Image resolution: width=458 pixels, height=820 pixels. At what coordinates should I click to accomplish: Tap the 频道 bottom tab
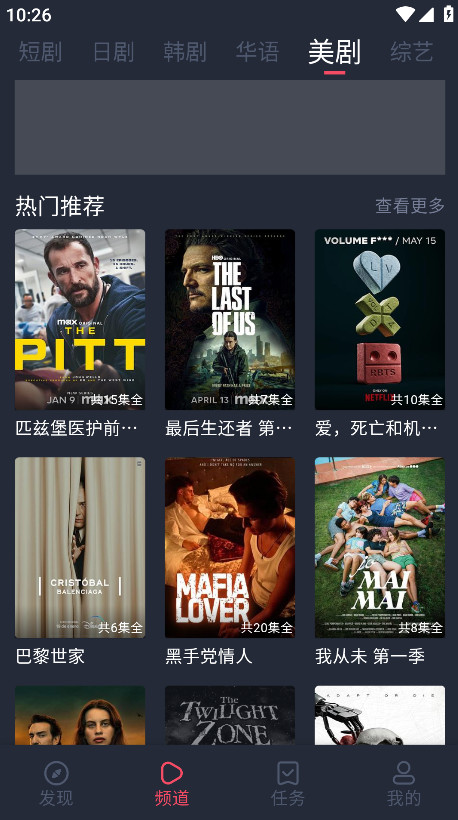(171, 783)
